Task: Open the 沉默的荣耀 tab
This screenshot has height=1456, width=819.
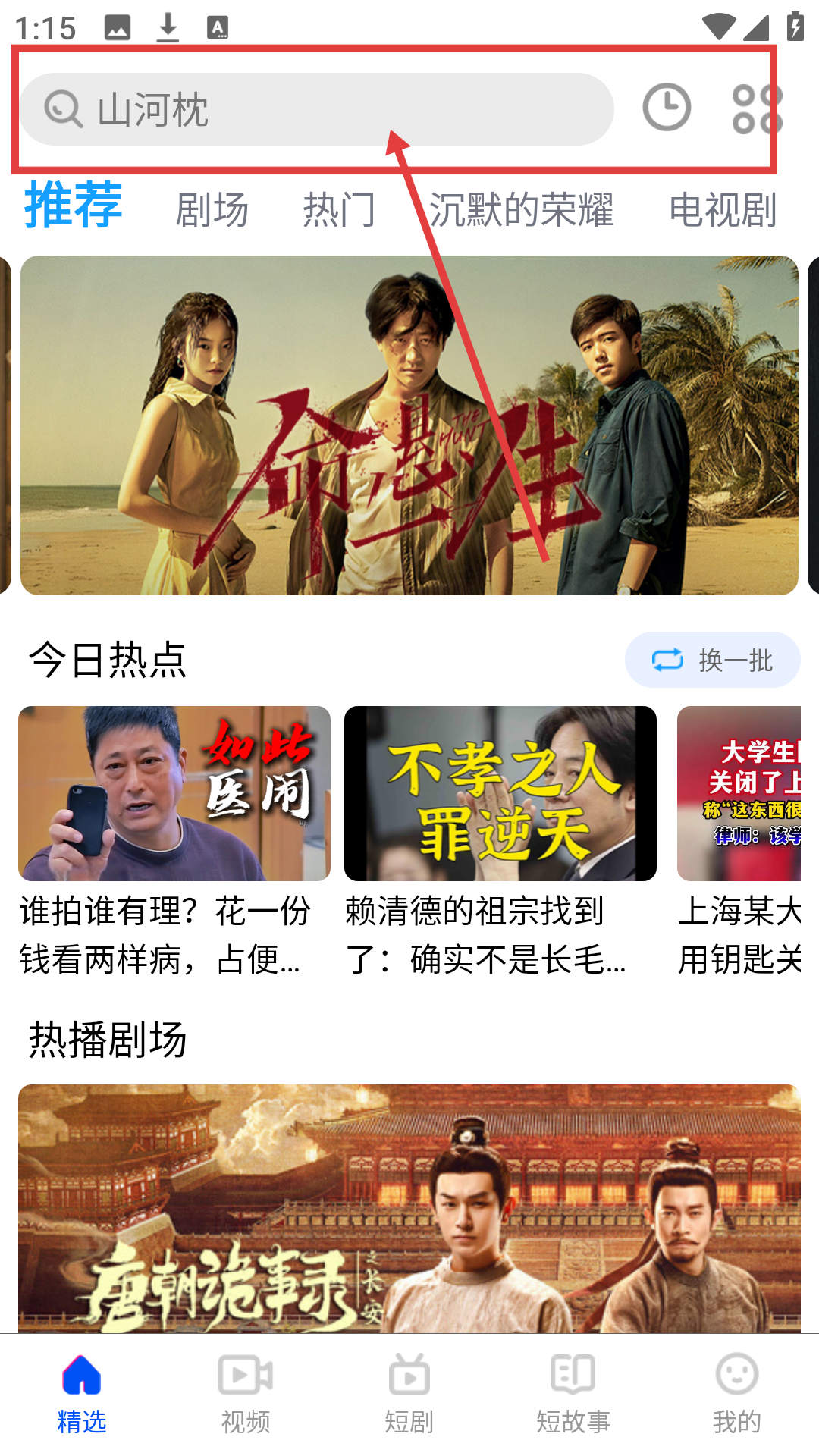Action: [x=521, y=209]
